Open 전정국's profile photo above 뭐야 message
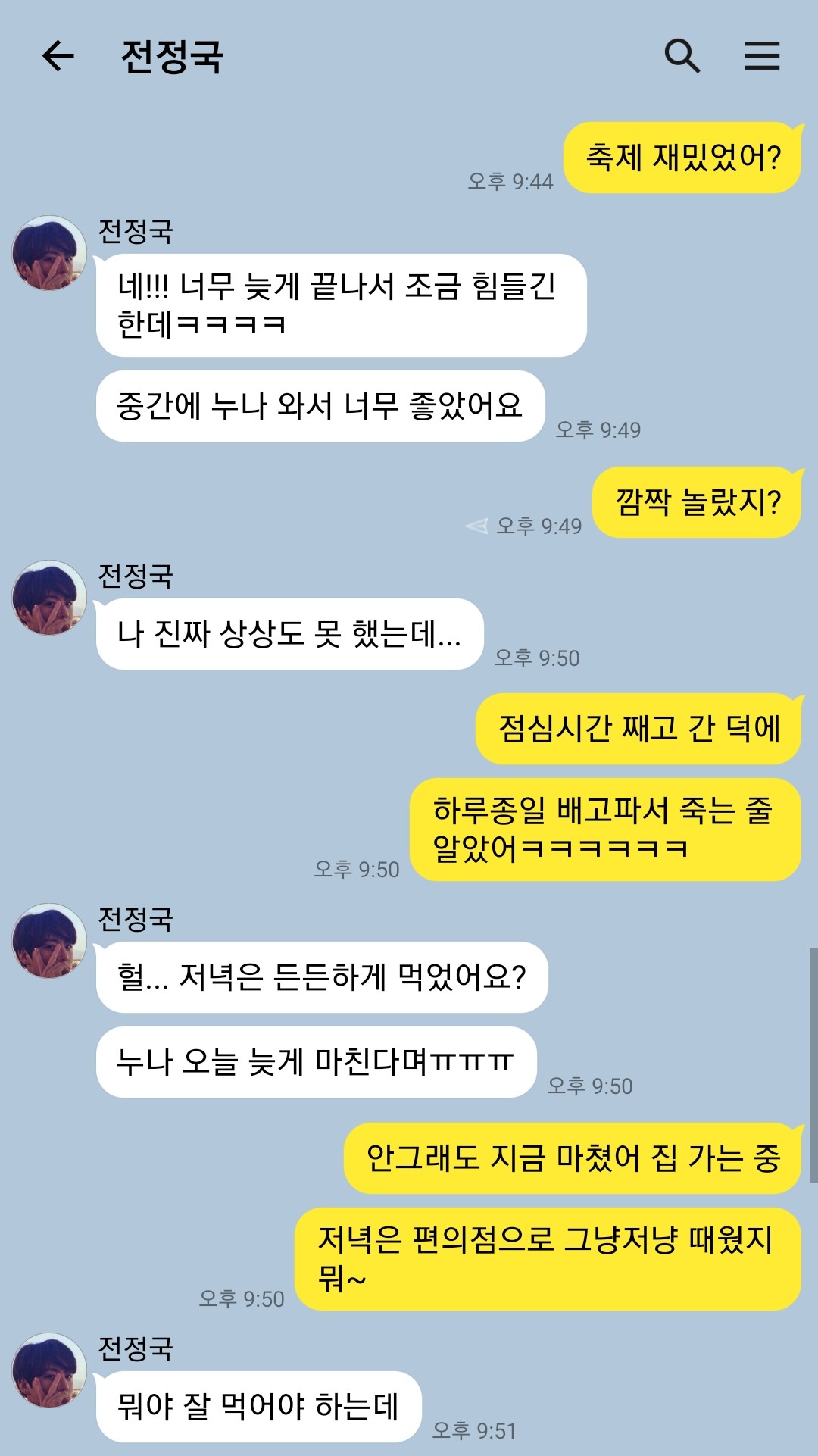The width and height of the screenshot is (818, 1456). (x=49, y=1370)
